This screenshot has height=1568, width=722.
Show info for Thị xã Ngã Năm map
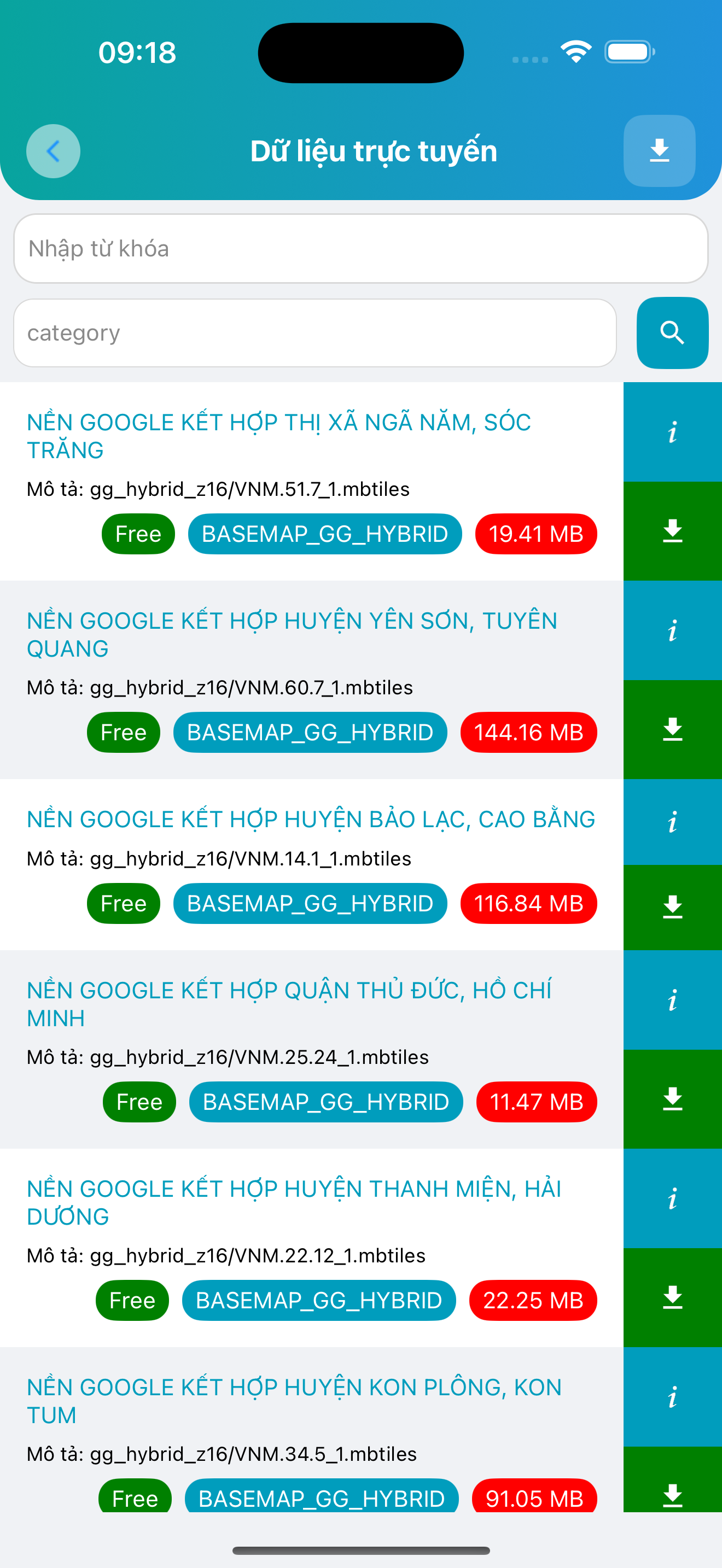[672, 432]
